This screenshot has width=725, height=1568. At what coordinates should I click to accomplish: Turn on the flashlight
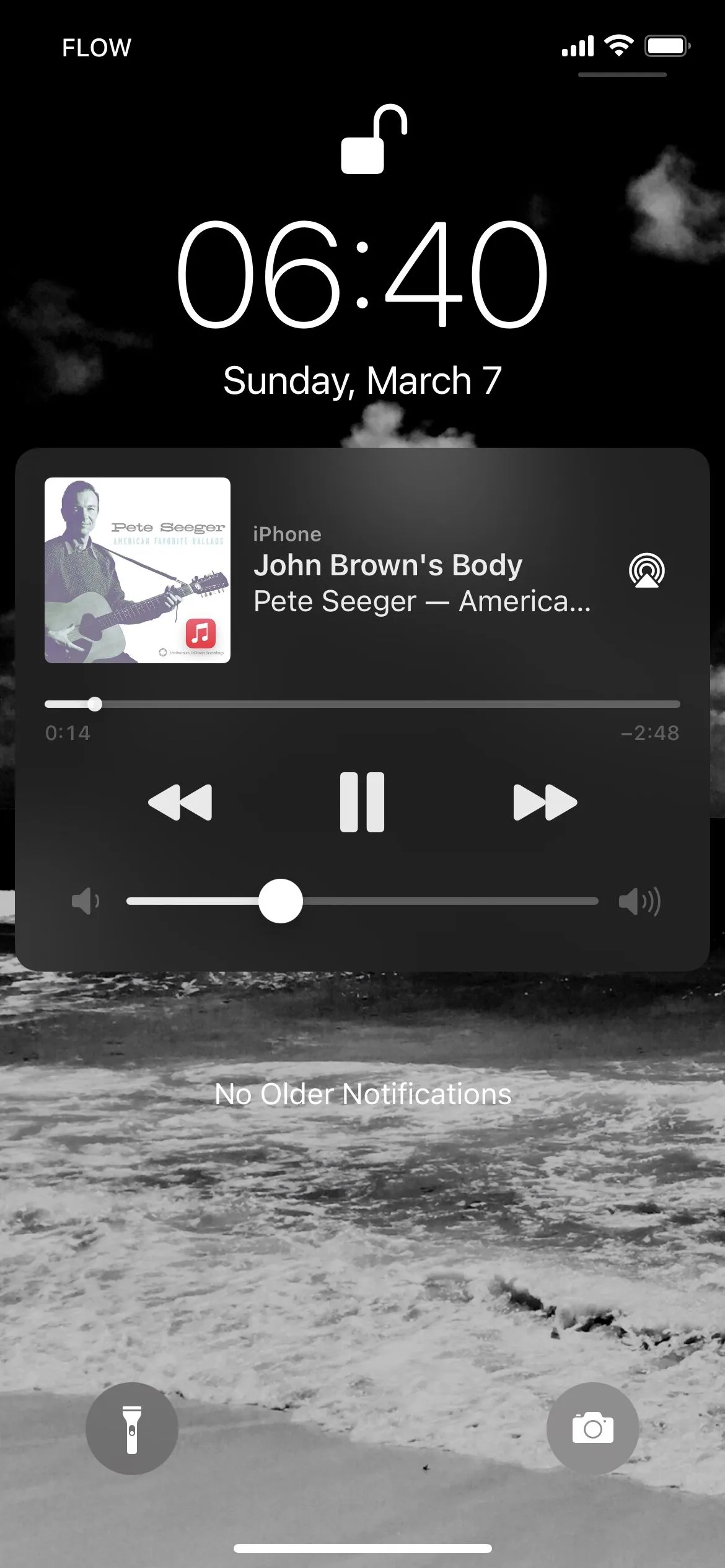[x=132, y=1428]
